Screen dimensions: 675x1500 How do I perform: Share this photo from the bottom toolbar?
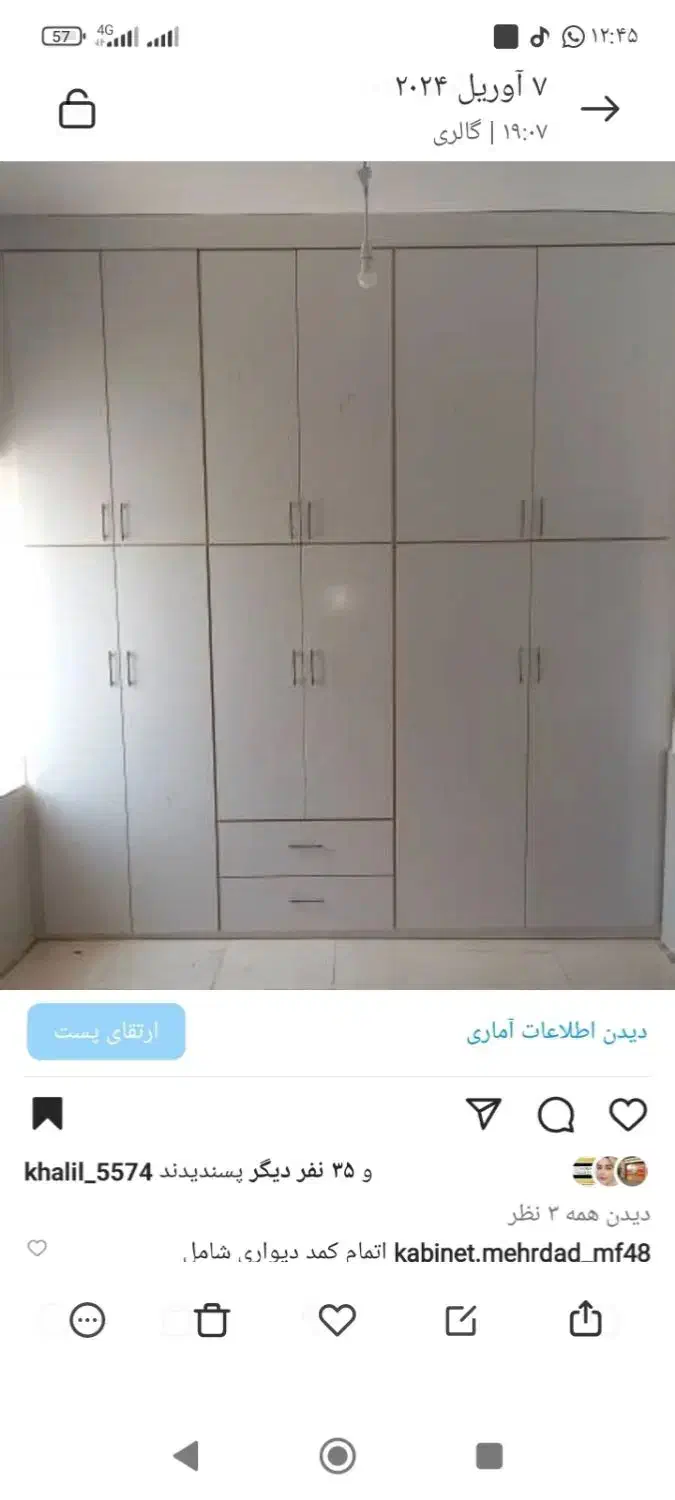coord(585,1320)
